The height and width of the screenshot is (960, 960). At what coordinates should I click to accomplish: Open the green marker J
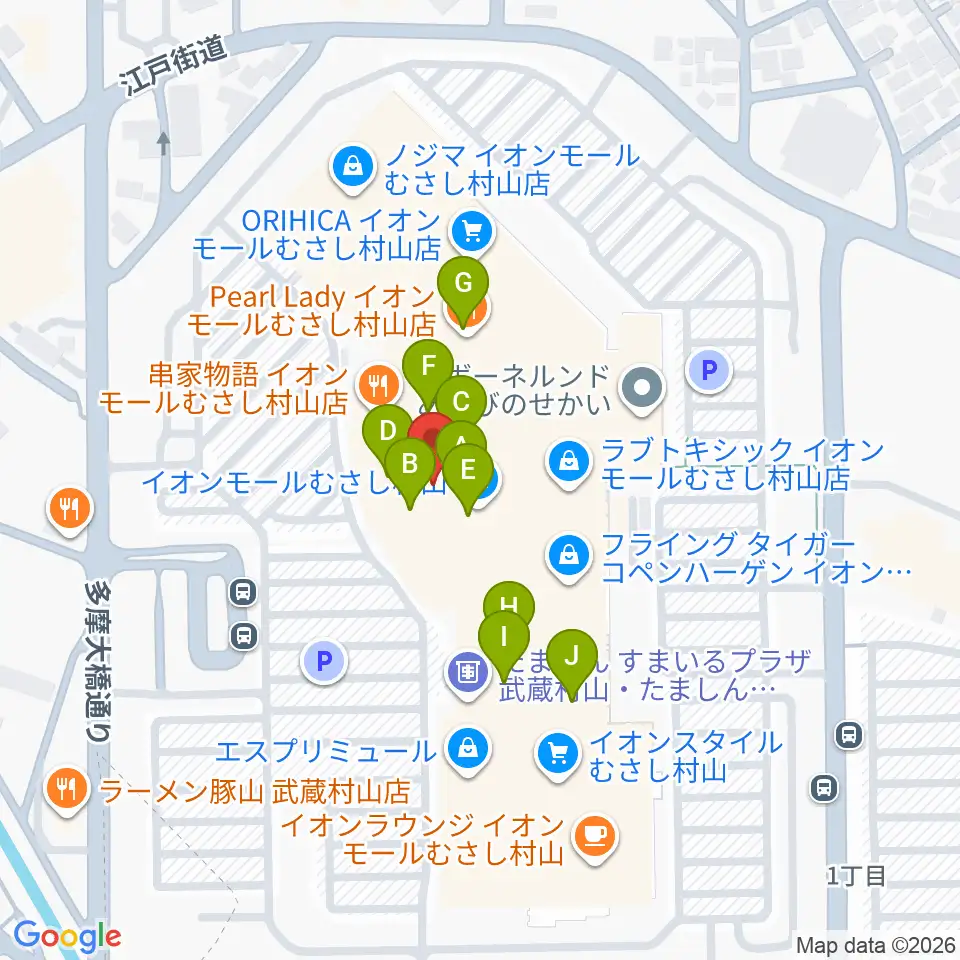point(572,658)
